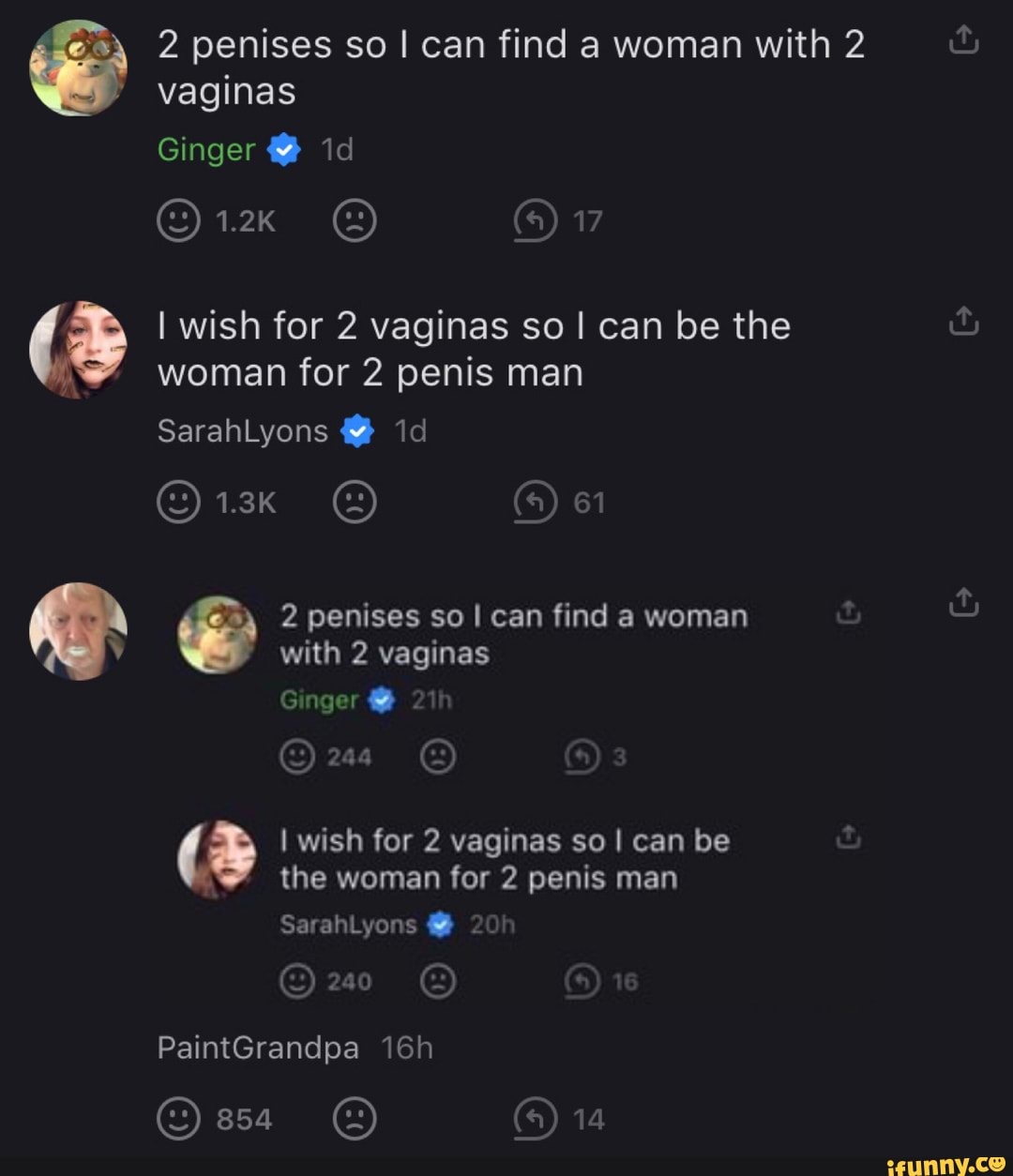1013x1176 pixels.
Task: Share Ginger's top comment
Action: 964,41
